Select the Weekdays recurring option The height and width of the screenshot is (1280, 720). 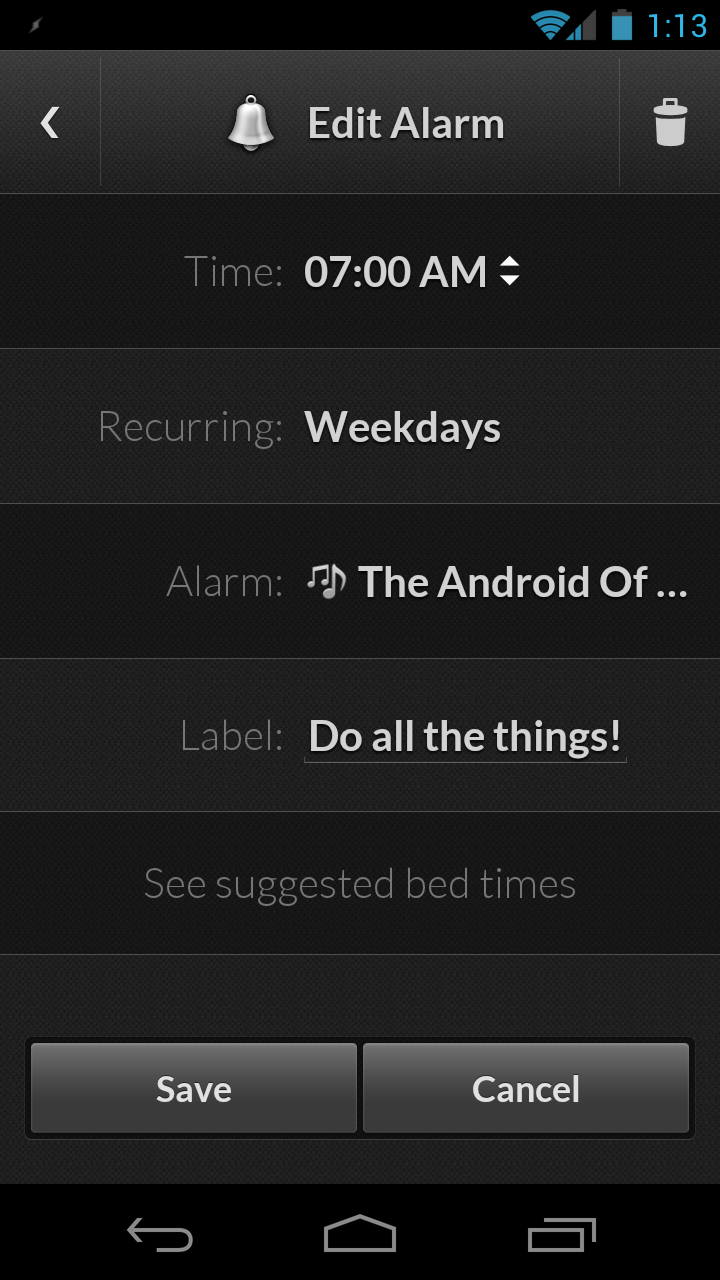pyautogui.click(x=402, y=427)
